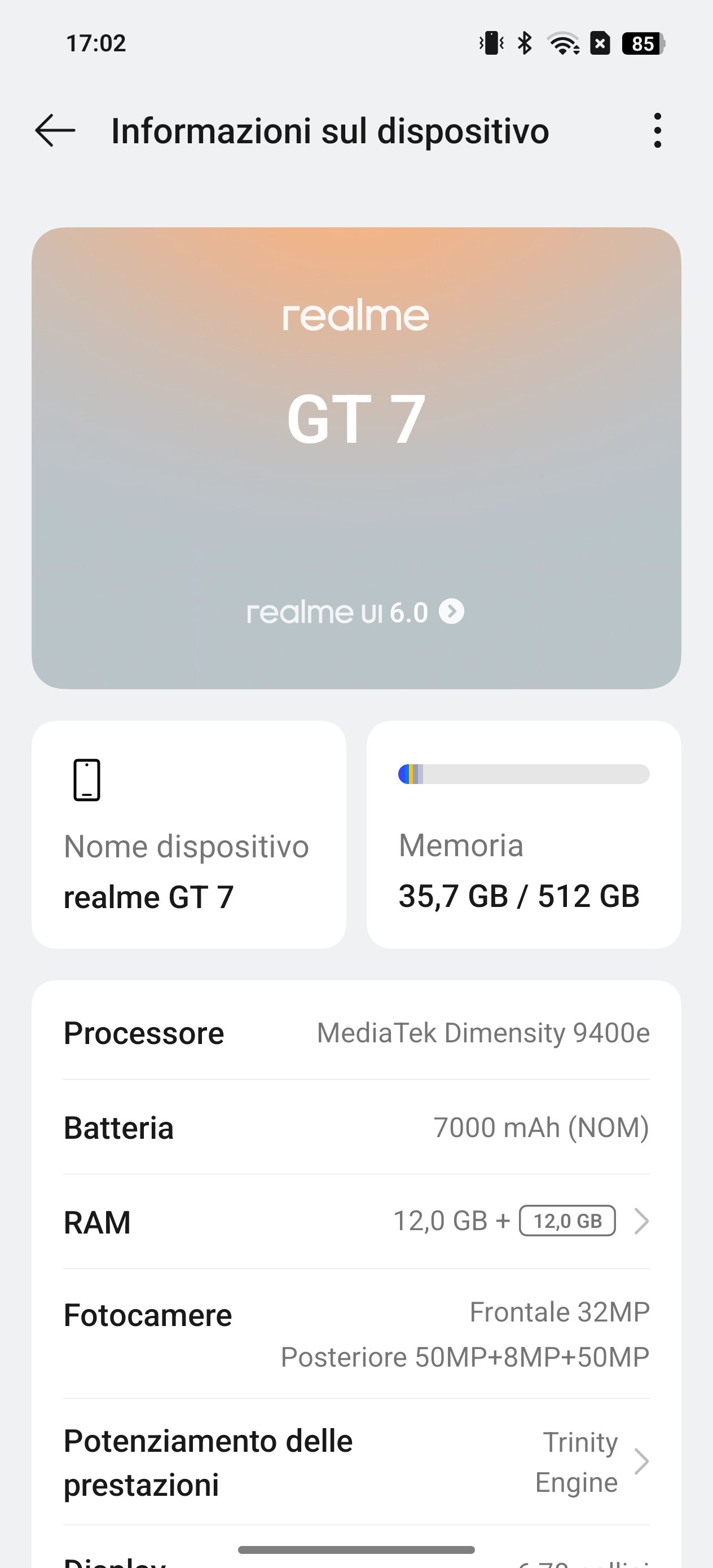Open the Nome dispositivo card
Screen dimensions: 713x1568
[x=189, y=835]
